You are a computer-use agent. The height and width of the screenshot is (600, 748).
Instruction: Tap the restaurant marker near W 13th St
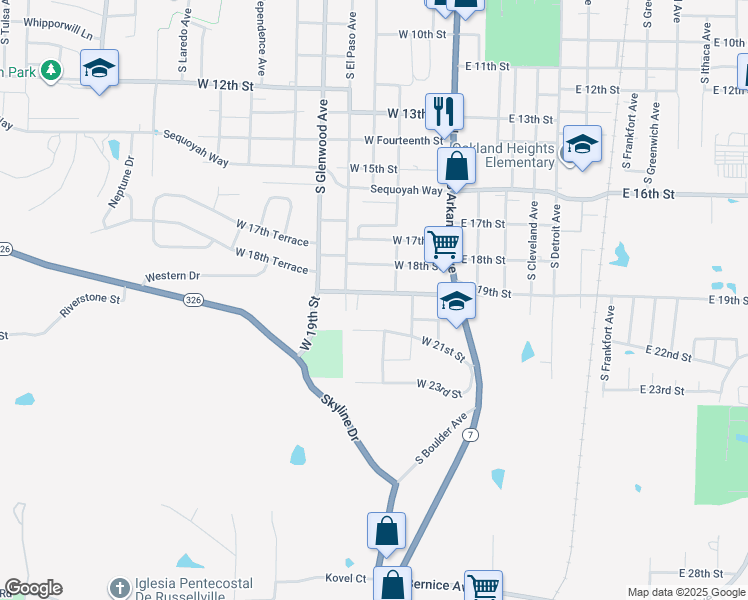(x=444, y=111)
